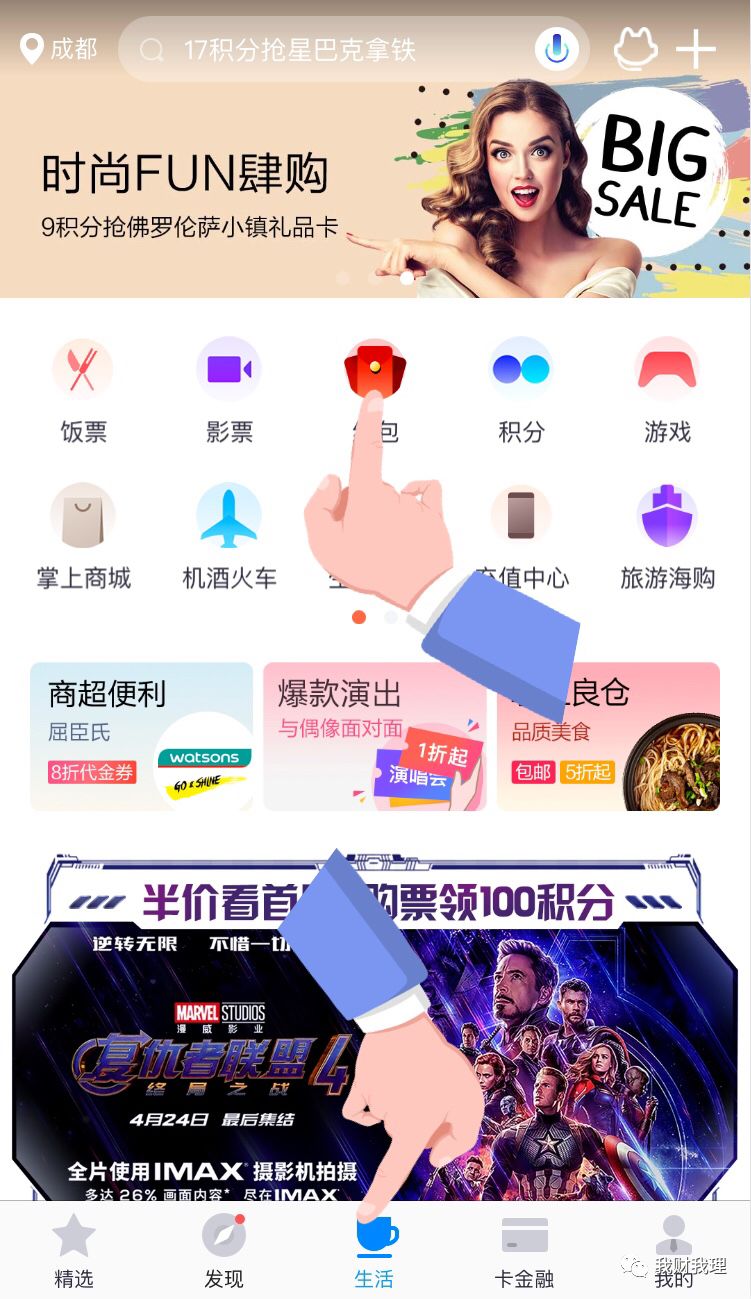Open the 爆款演出 concert card

[x=340, y=736]
